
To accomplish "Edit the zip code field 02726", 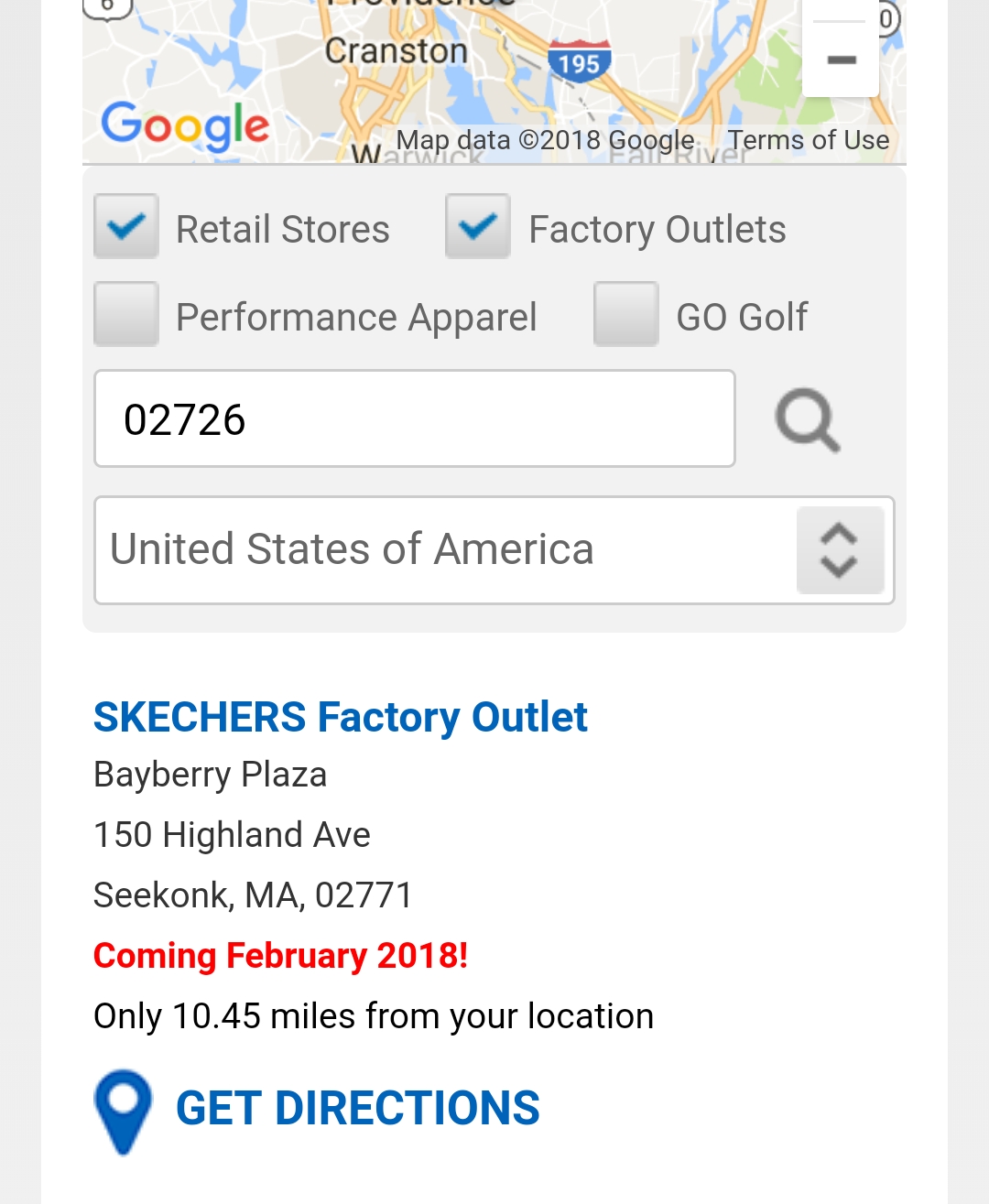I will tap(415, 418).
